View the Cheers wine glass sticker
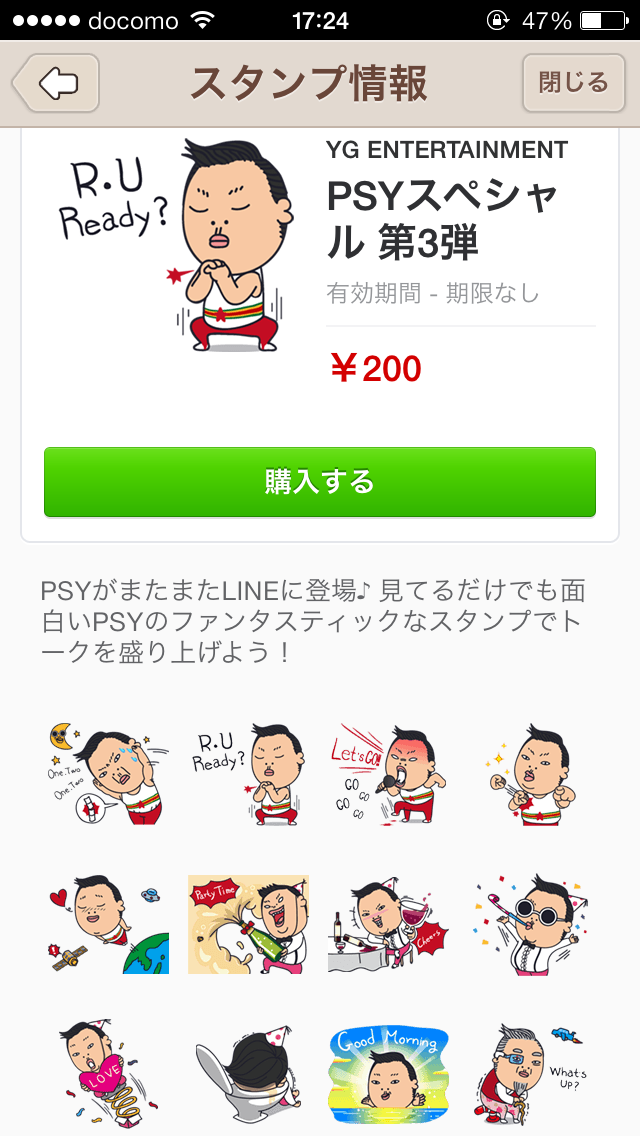Image resolution: width=640 pixels, height=1136 pixels. click(388, 924)
